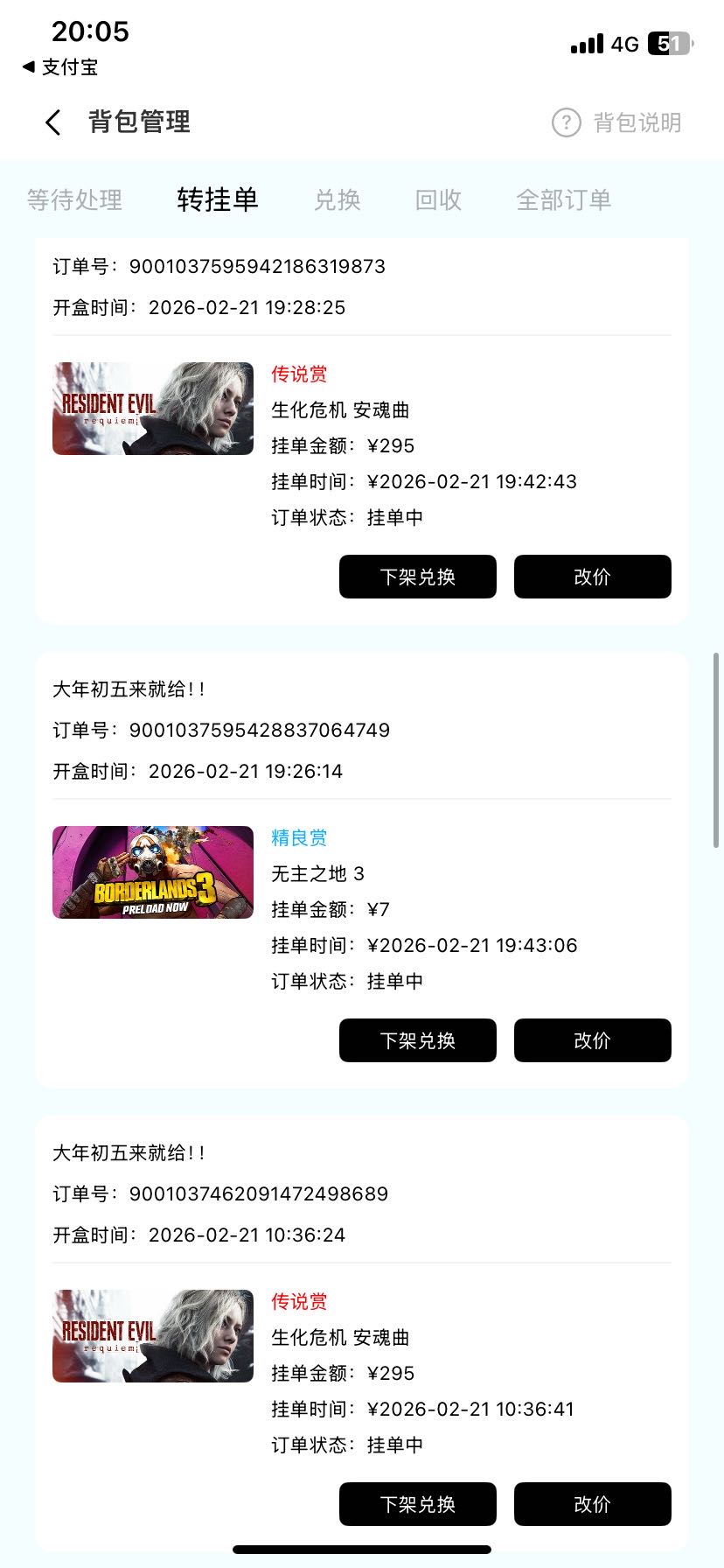Tap 下架兑换 for order opened at 19:28:25
Viewport: 724px width, 1568px height.
pos(418,577)
